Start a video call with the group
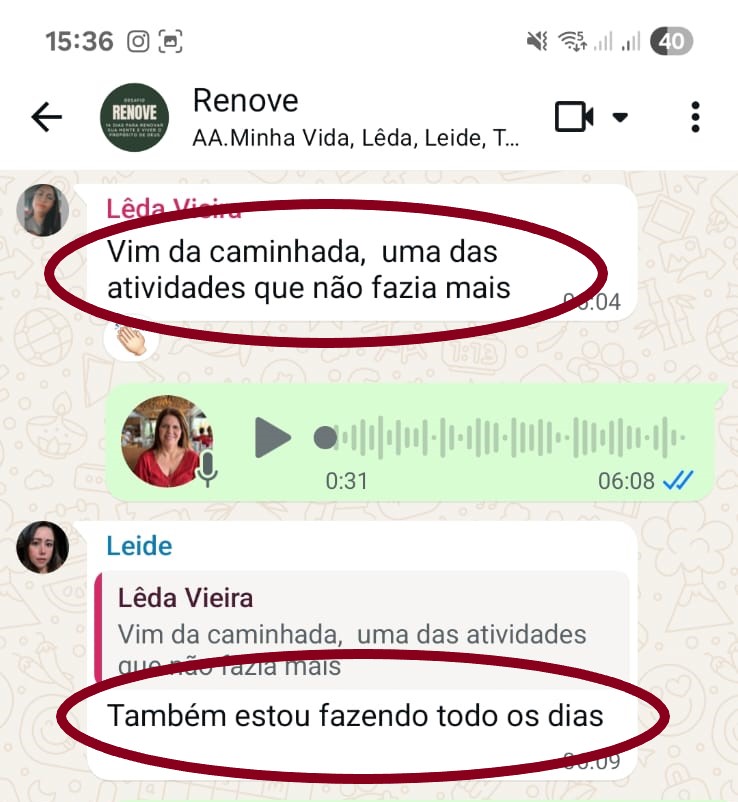738x802 pixels. (573, 117)
